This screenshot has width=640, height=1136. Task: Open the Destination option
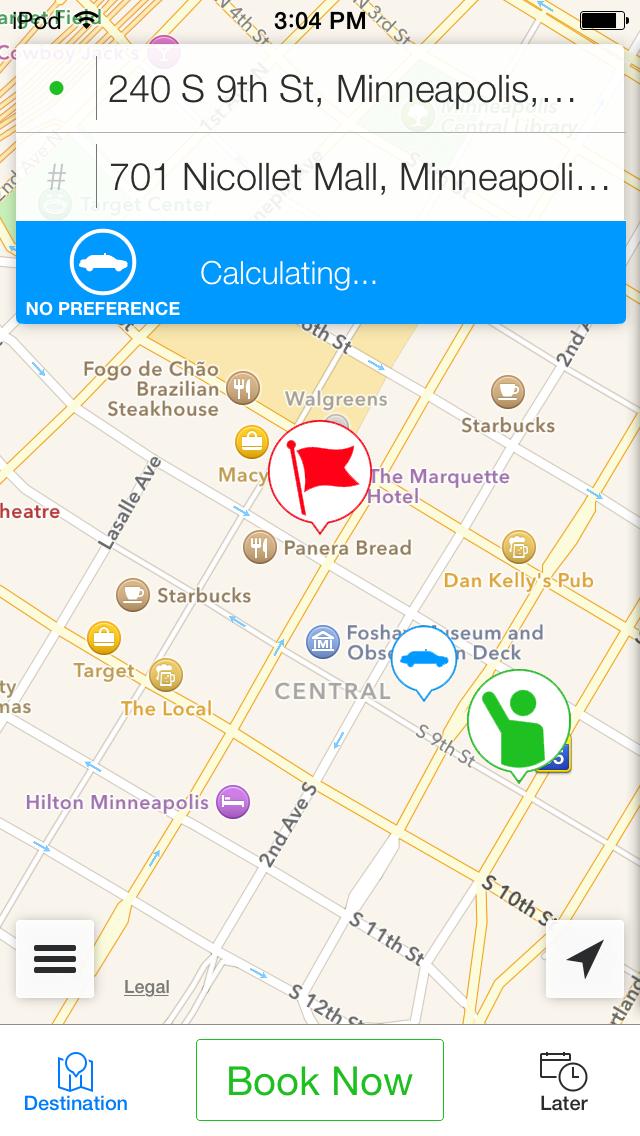click(x=76, y=1082)
